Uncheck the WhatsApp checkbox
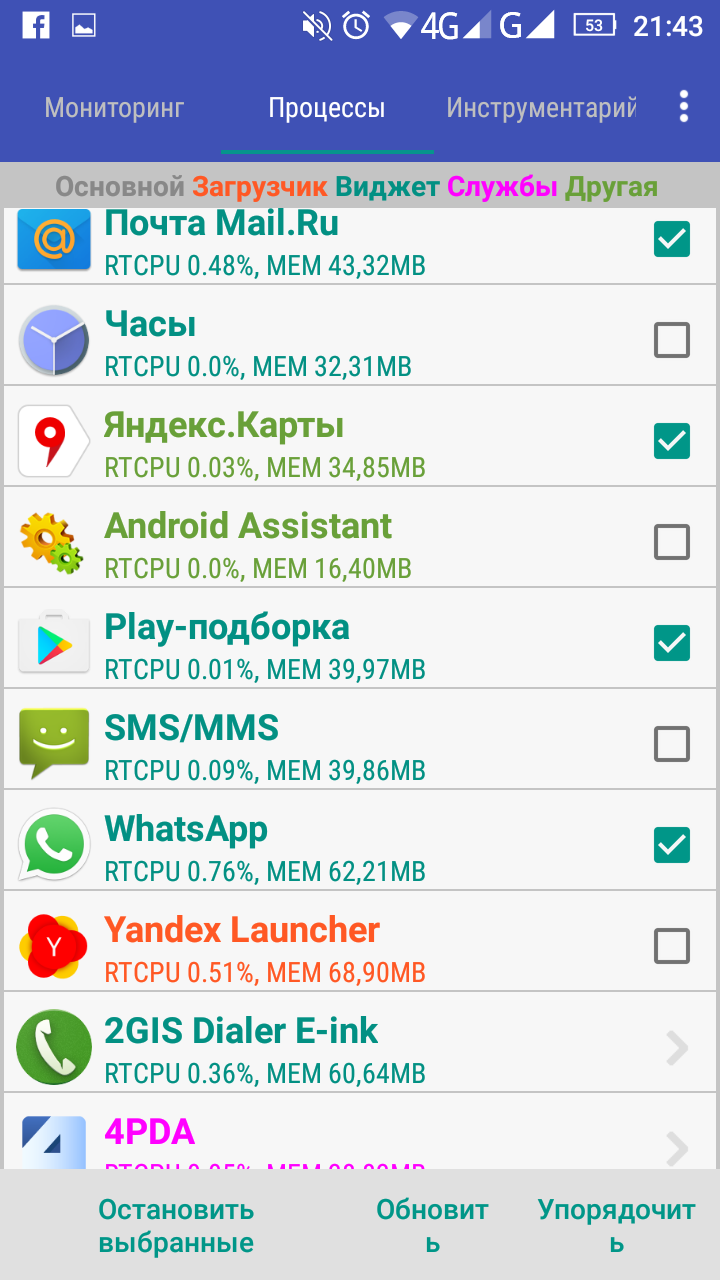720x1280 pixels. 671,845
